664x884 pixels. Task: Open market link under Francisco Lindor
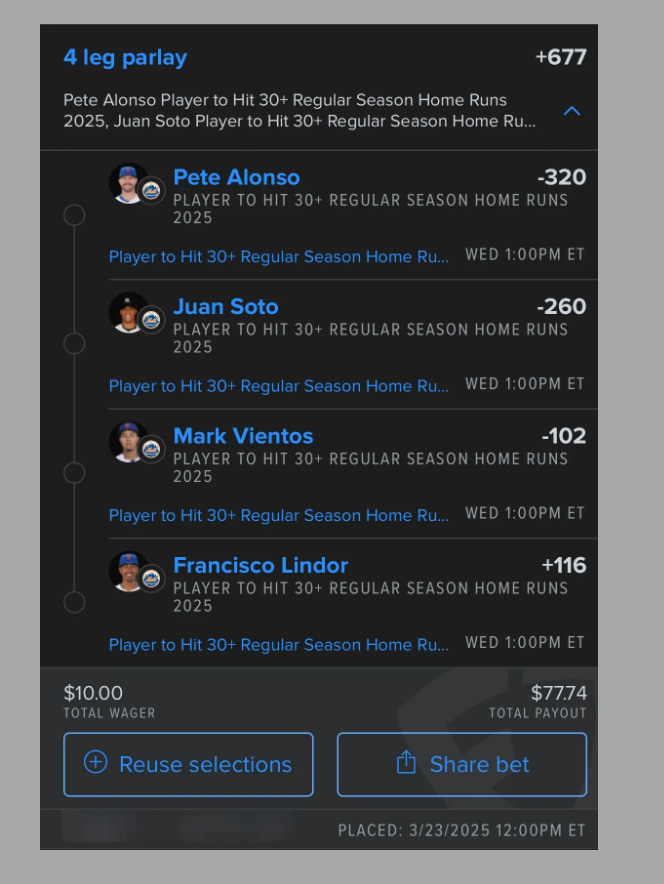(279, 644)
